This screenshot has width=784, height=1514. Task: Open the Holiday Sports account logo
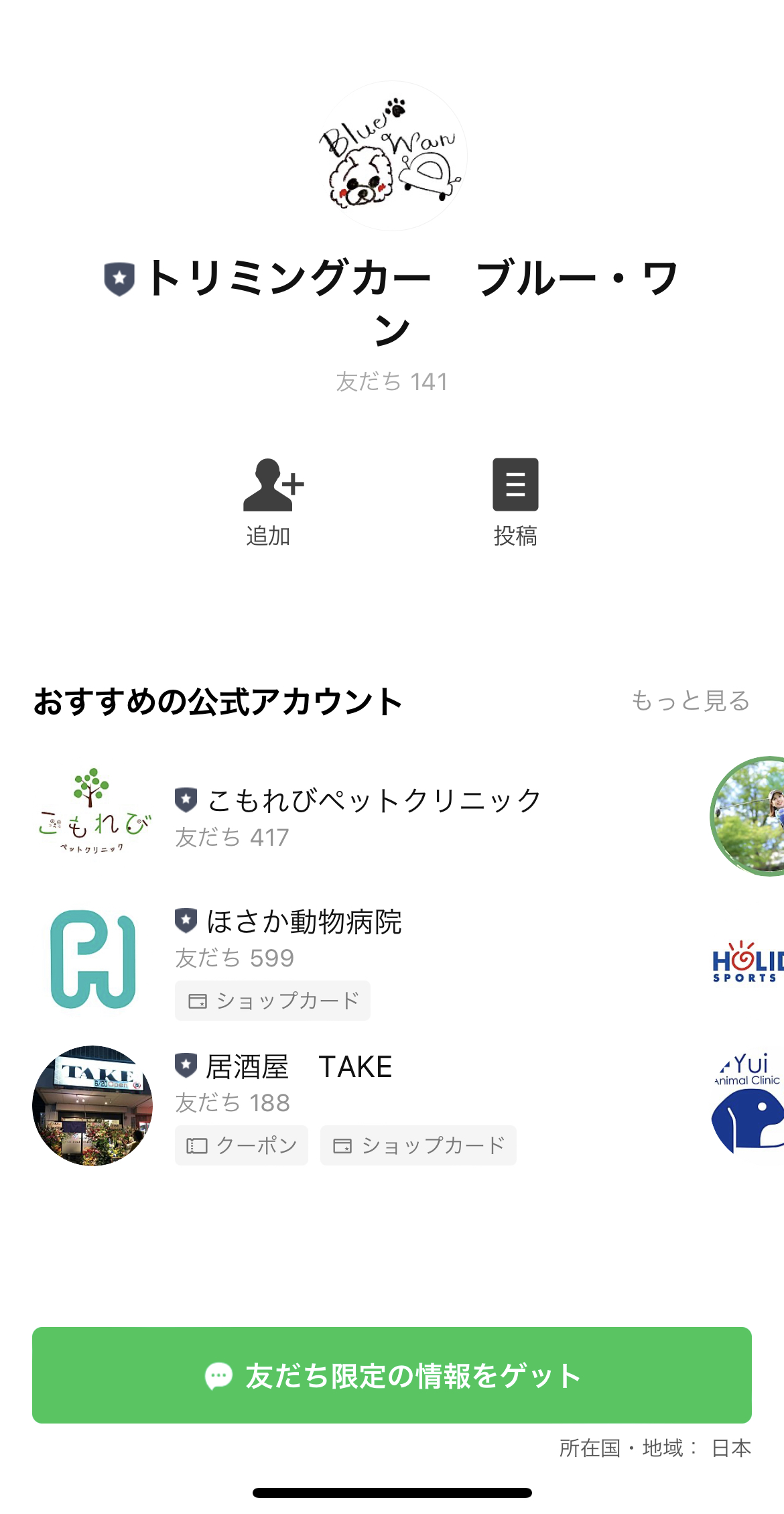pos(747,961)
